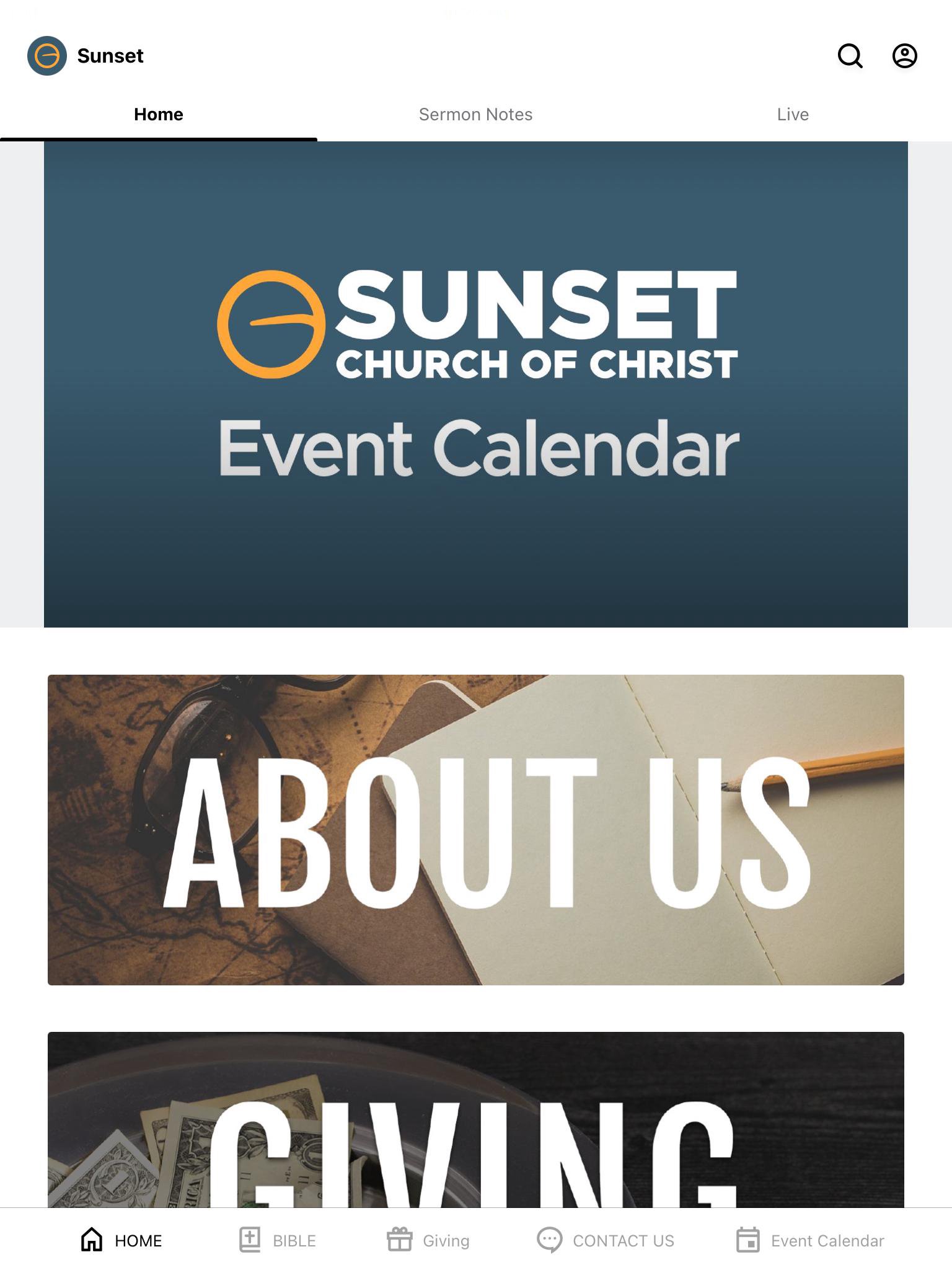Image resolution: width=952 pixels, height=1270 pixels.
Task: Open the BIBLE tab
Action: coord(278,1240)
